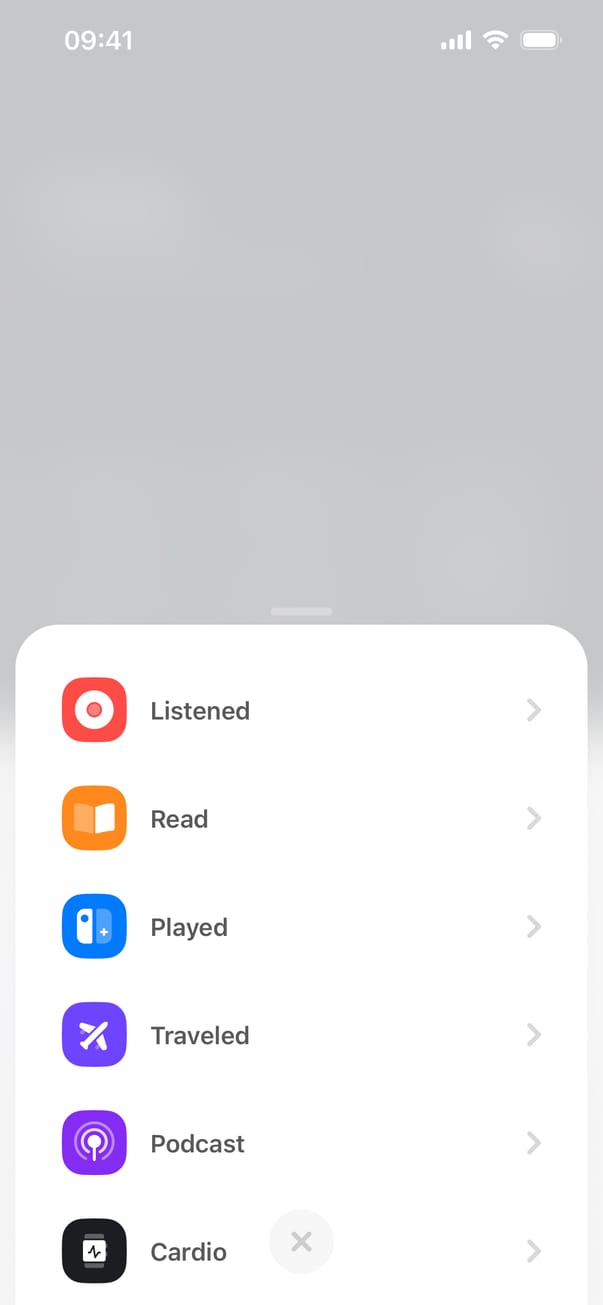The width and height of the screenshot is (603, 1305).
Task: Dismiss the sheet with the X button
Action: tap(301, 1242)
